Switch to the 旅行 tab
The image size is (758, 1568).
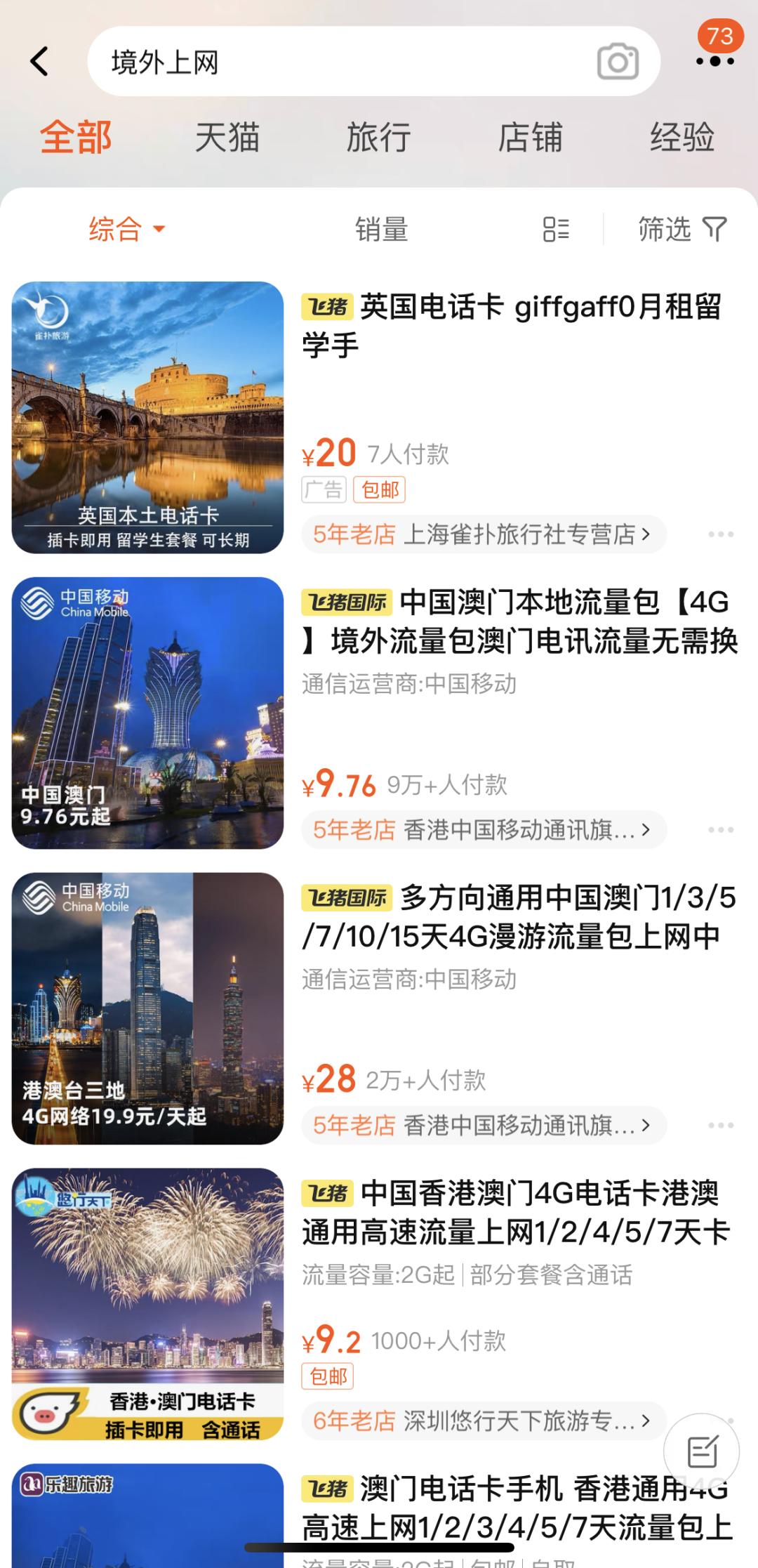coord(379,138)
